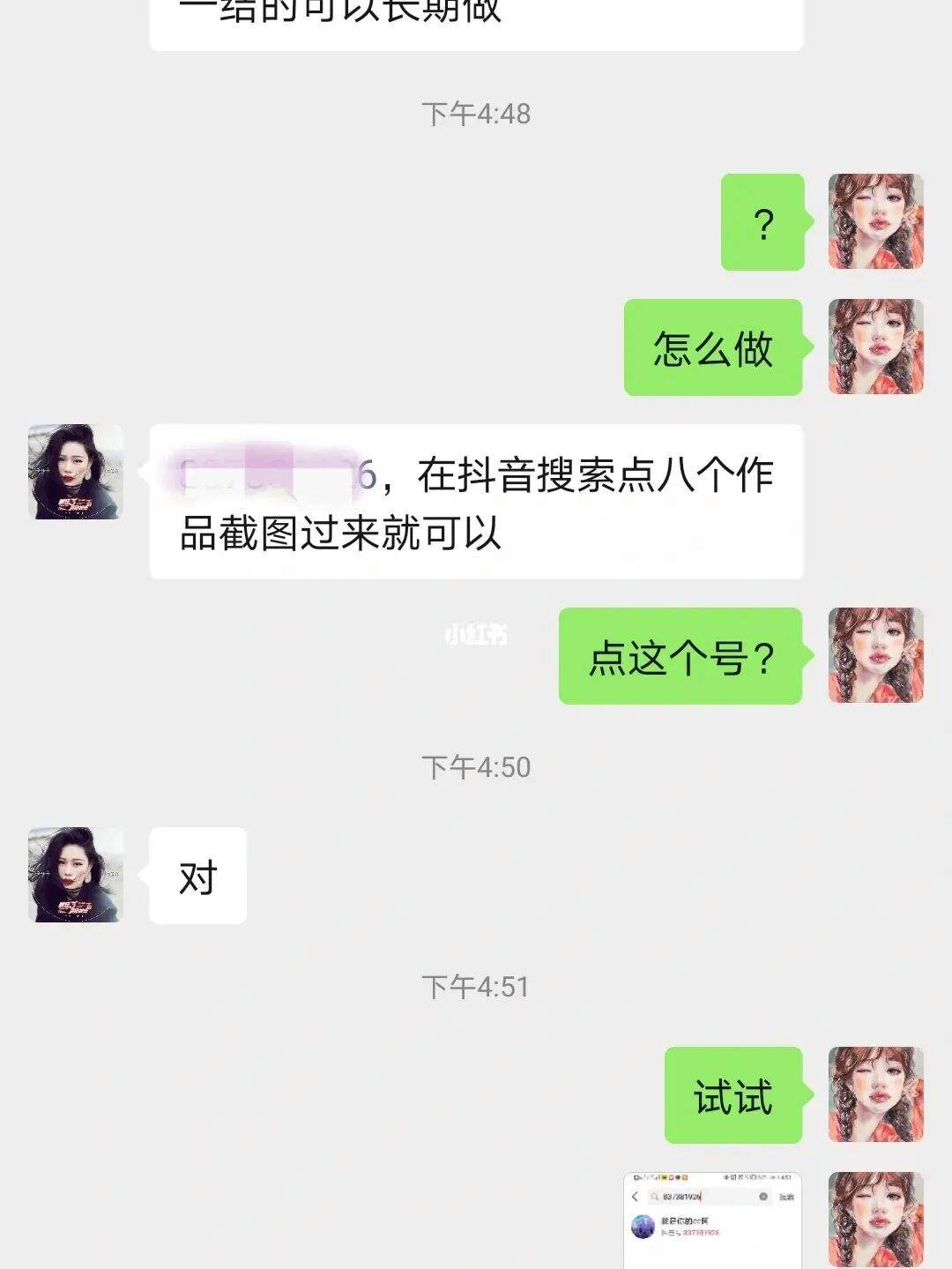This screenshot has height=1269, width=952.
Task: Tap the contact's avatar beside the 抖音搜索 message
Action: (76, 472)
